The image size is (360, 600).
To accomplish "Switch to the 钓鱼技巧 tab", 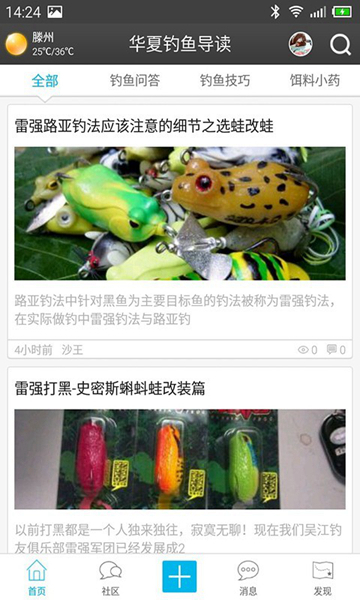I will tap(225, 80).
